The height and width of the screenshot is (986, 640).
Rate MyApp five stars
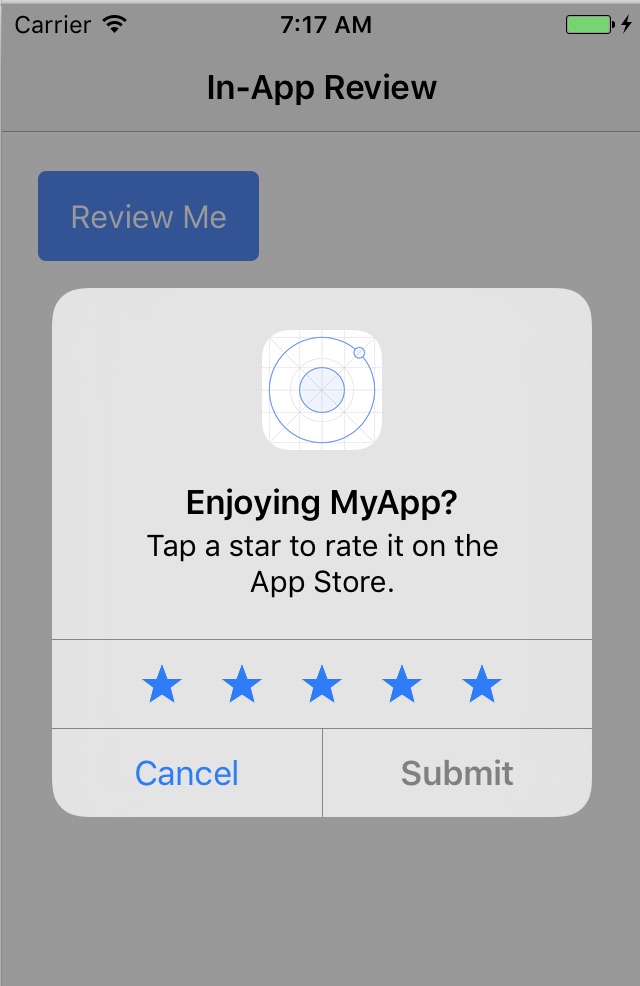[x=482, y=685]
